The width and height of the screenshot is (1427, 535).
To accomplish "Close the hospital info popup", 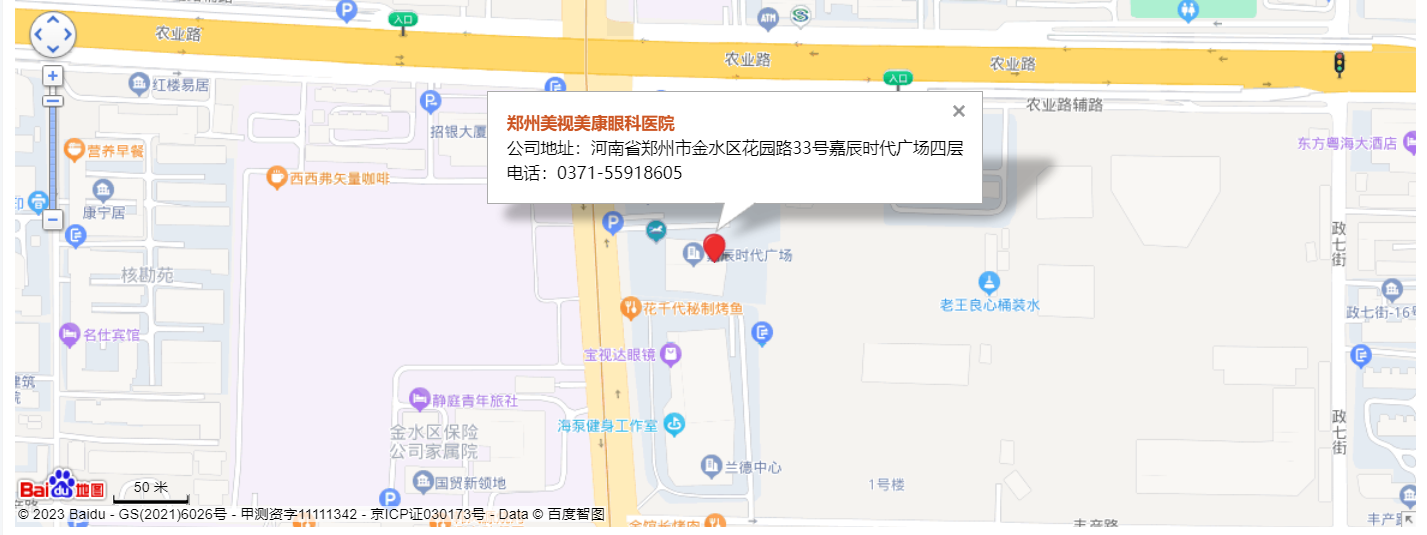I will 959,111.
